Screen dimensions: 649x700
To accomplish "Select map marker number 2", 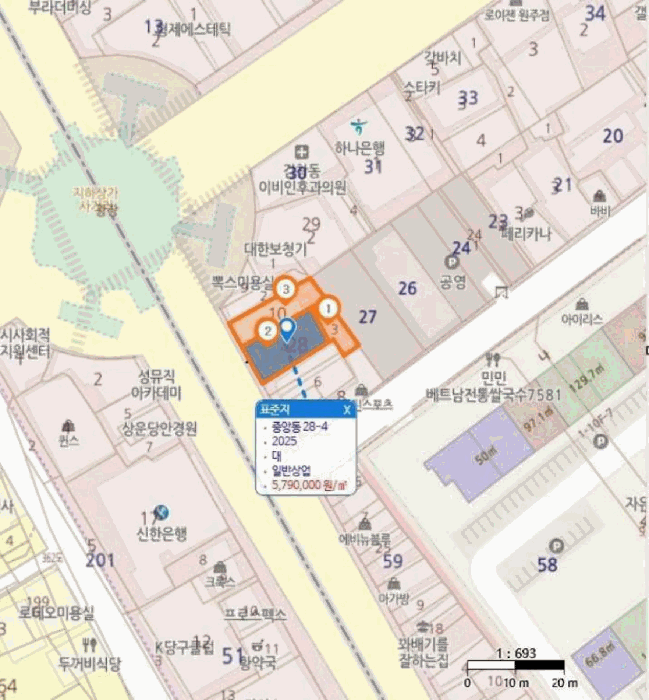I will 267,331.
